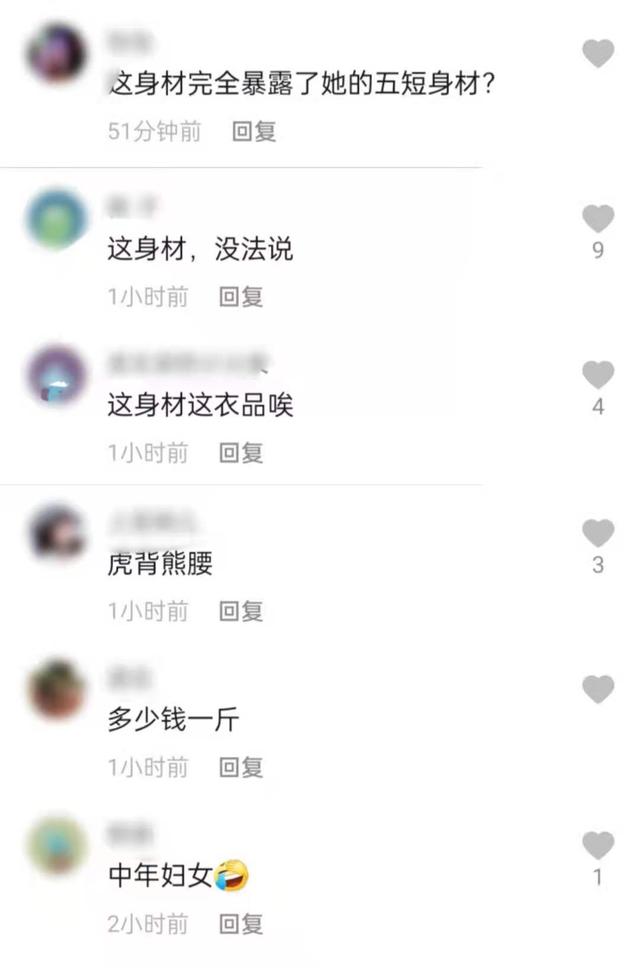Like the comment 这身材，没法说
This screenshot has height=968, width=640.
click(x=598, y=218)
